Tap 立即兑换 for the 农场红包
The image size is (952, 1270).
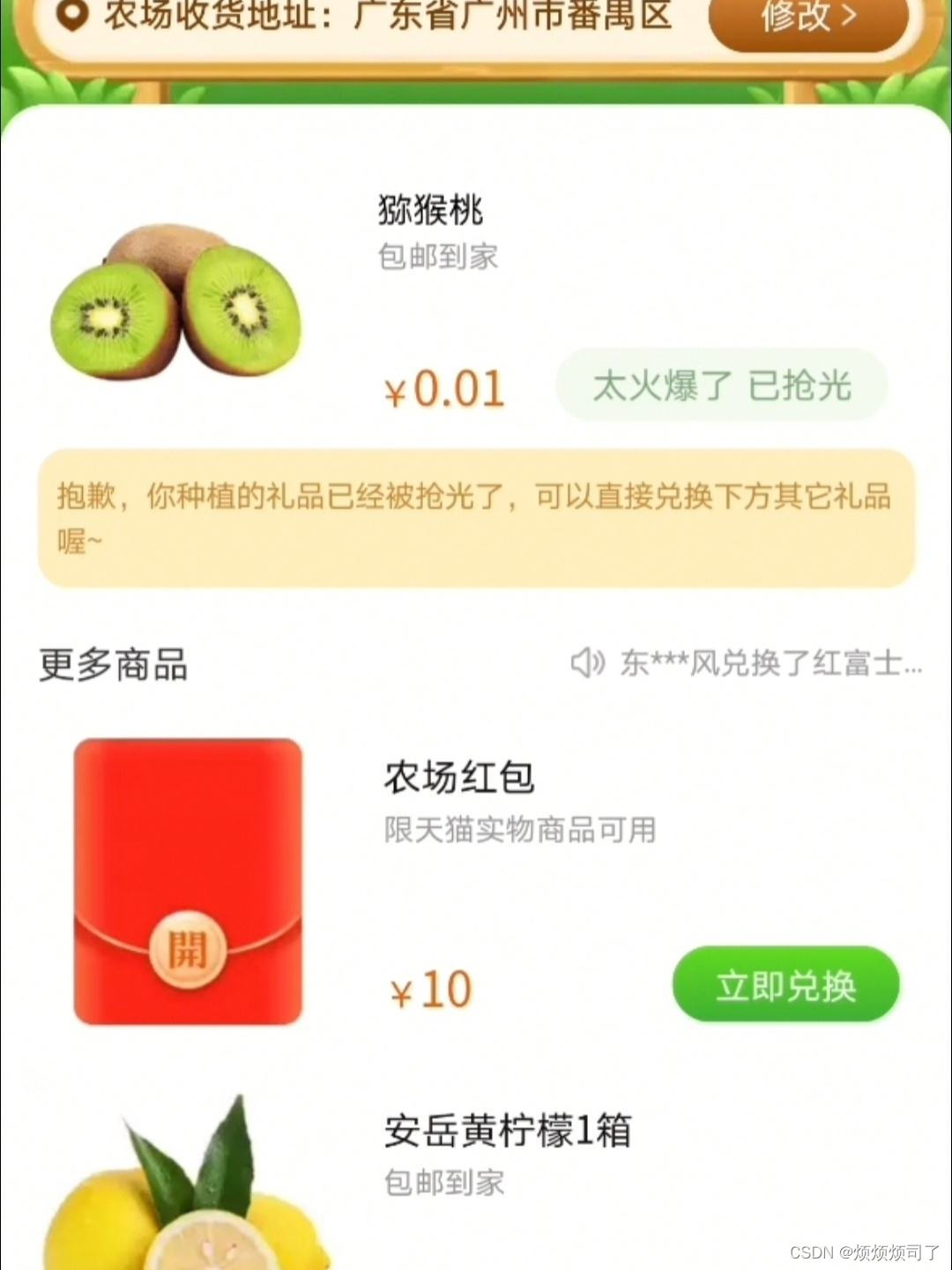tap(785, 985)
